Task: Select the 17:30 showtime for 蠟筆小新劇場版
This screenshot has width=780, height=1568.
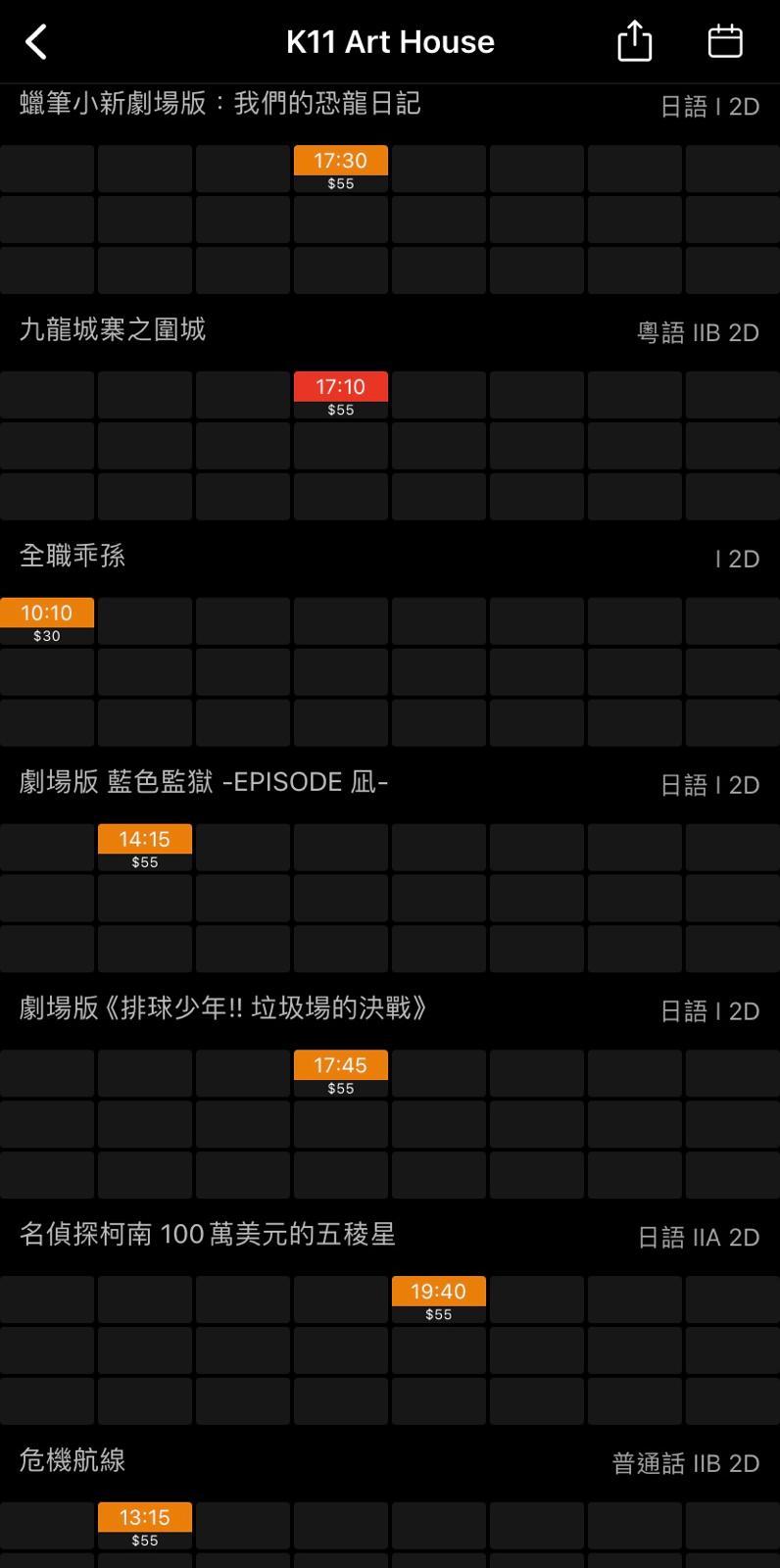Action: [x=340, y=160]
